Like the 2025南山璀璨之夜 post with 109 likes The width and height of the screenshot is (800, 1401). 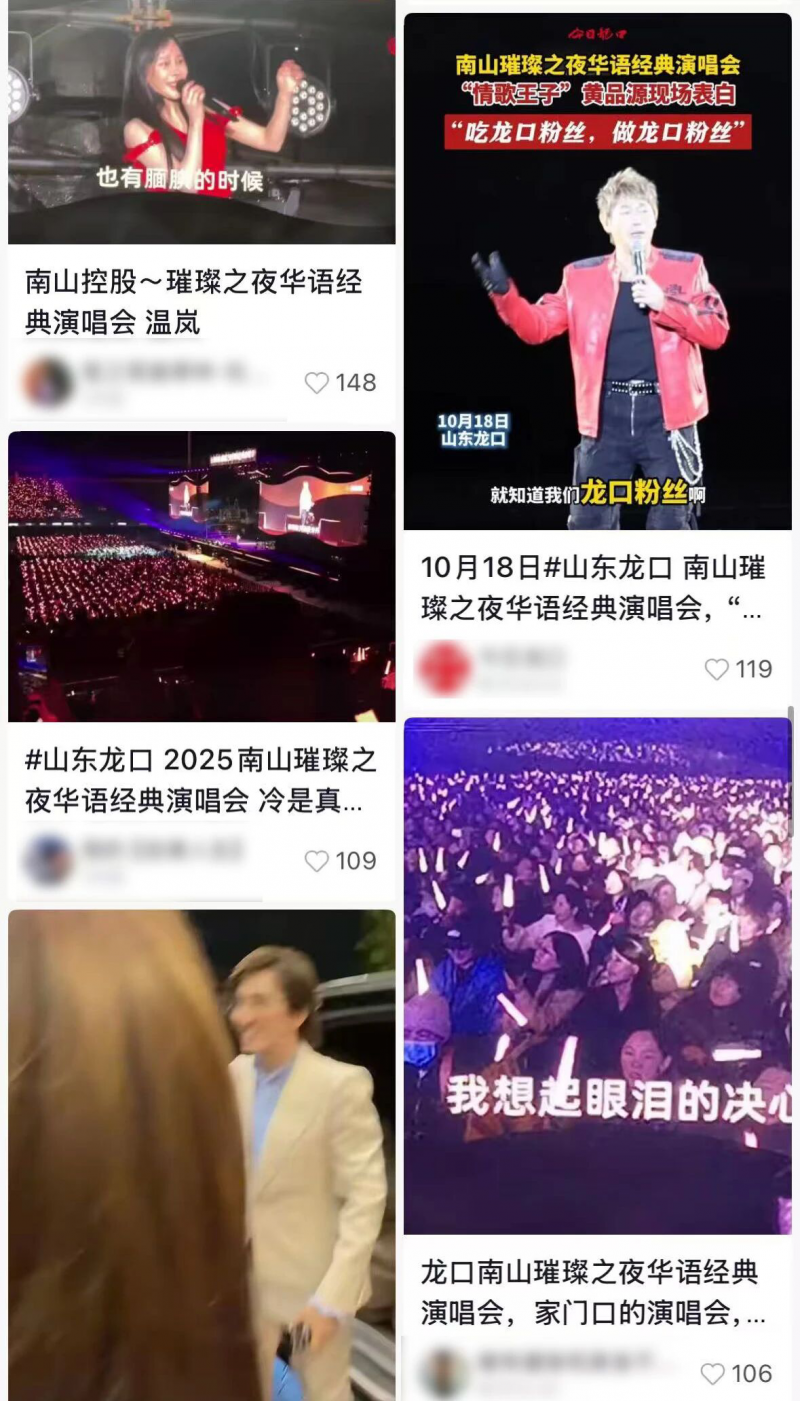[317, 861]
